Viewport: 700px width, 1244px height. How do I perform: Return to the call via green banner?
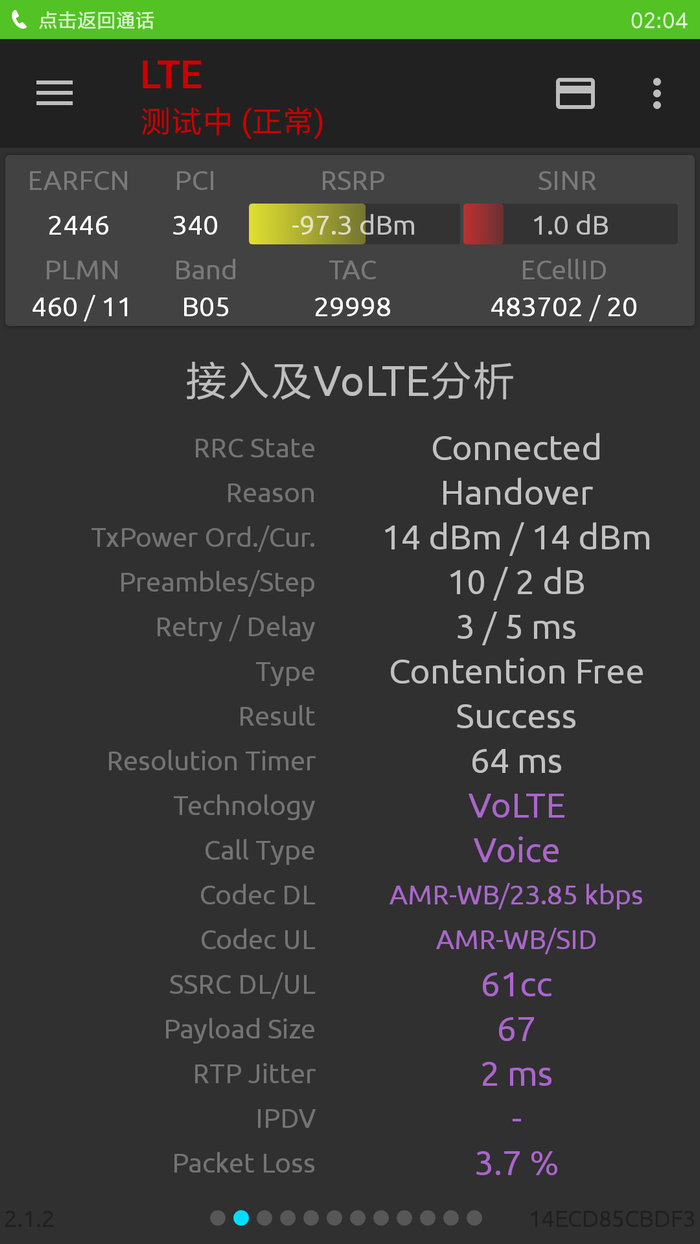pos(350,20)
